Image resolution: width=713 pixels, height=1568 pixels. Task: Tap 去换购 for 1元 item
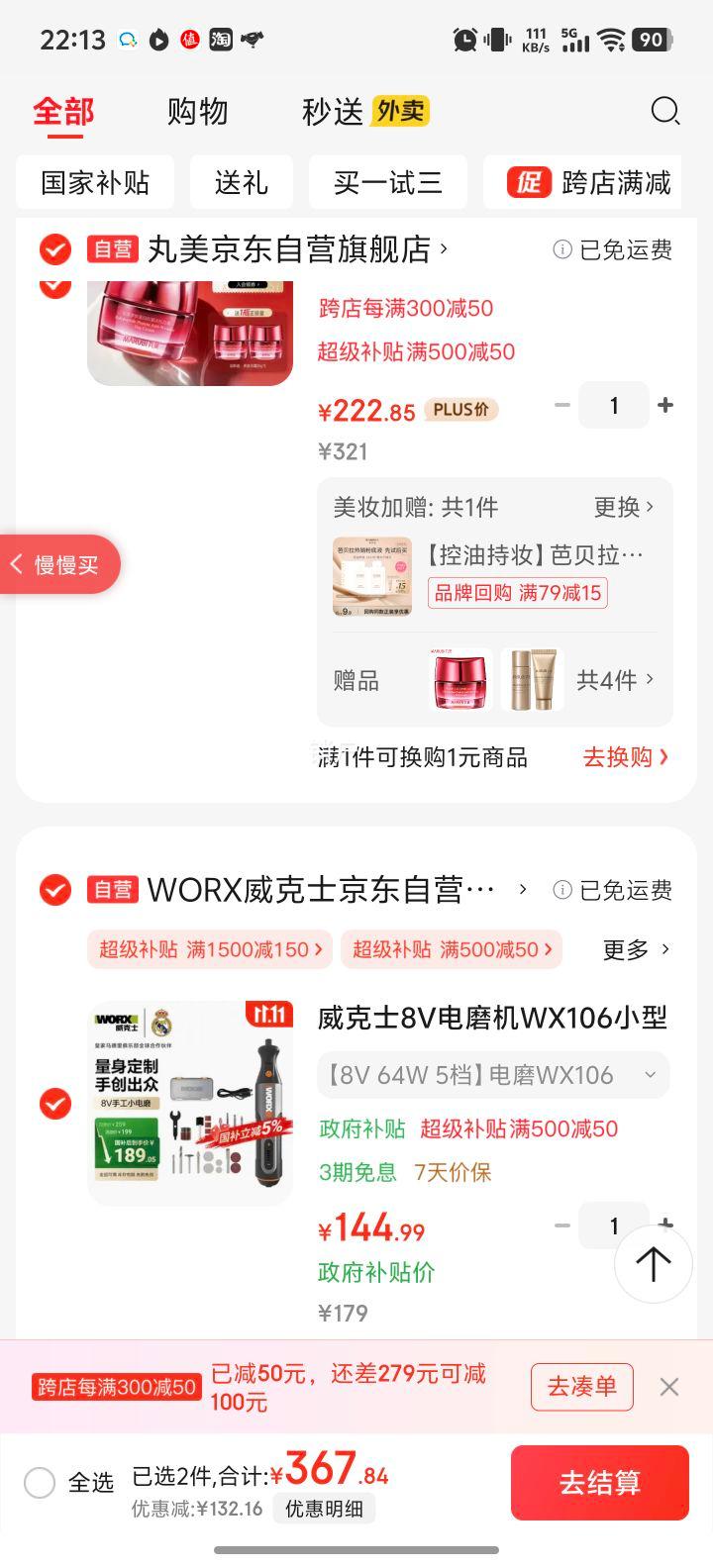(625, 757)
